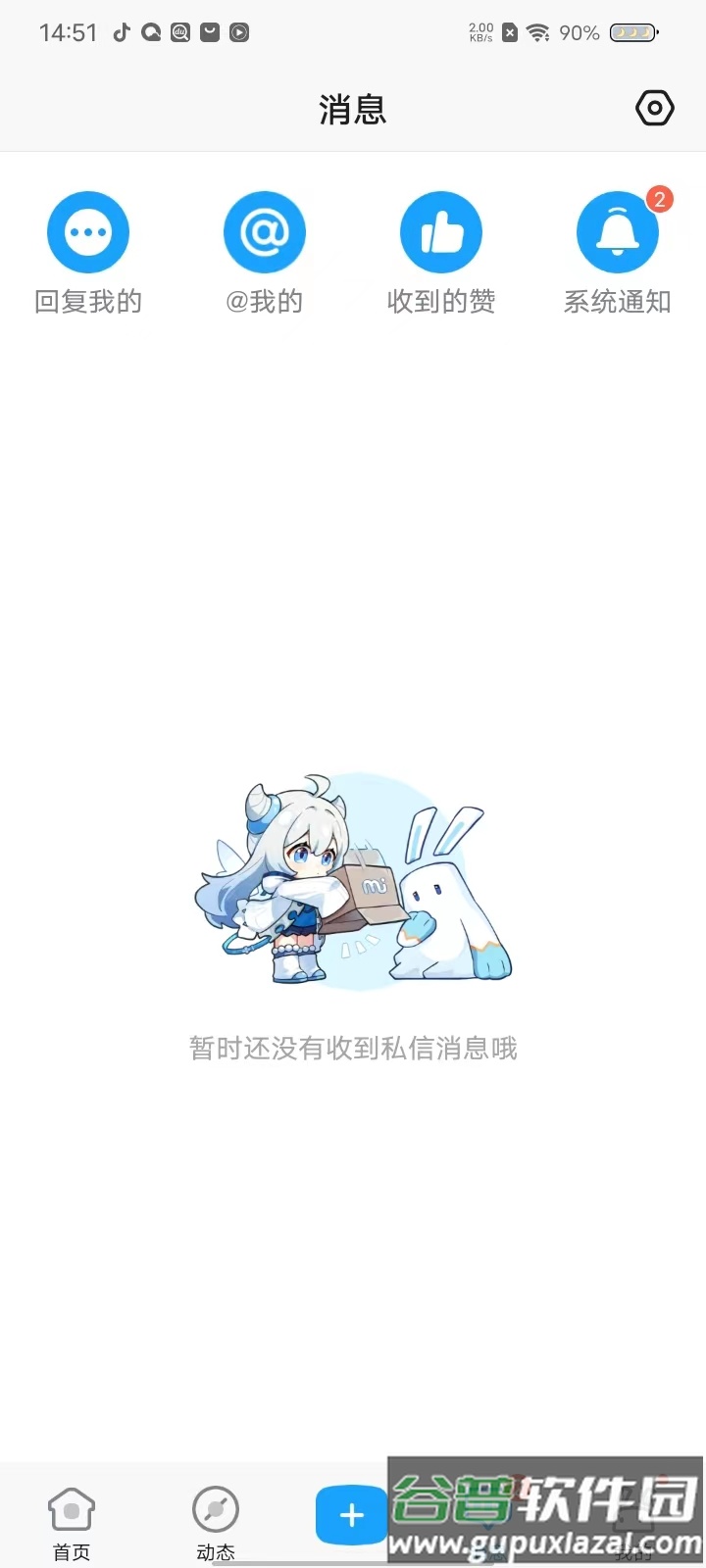Switch to the 首页 tab

72,1521
